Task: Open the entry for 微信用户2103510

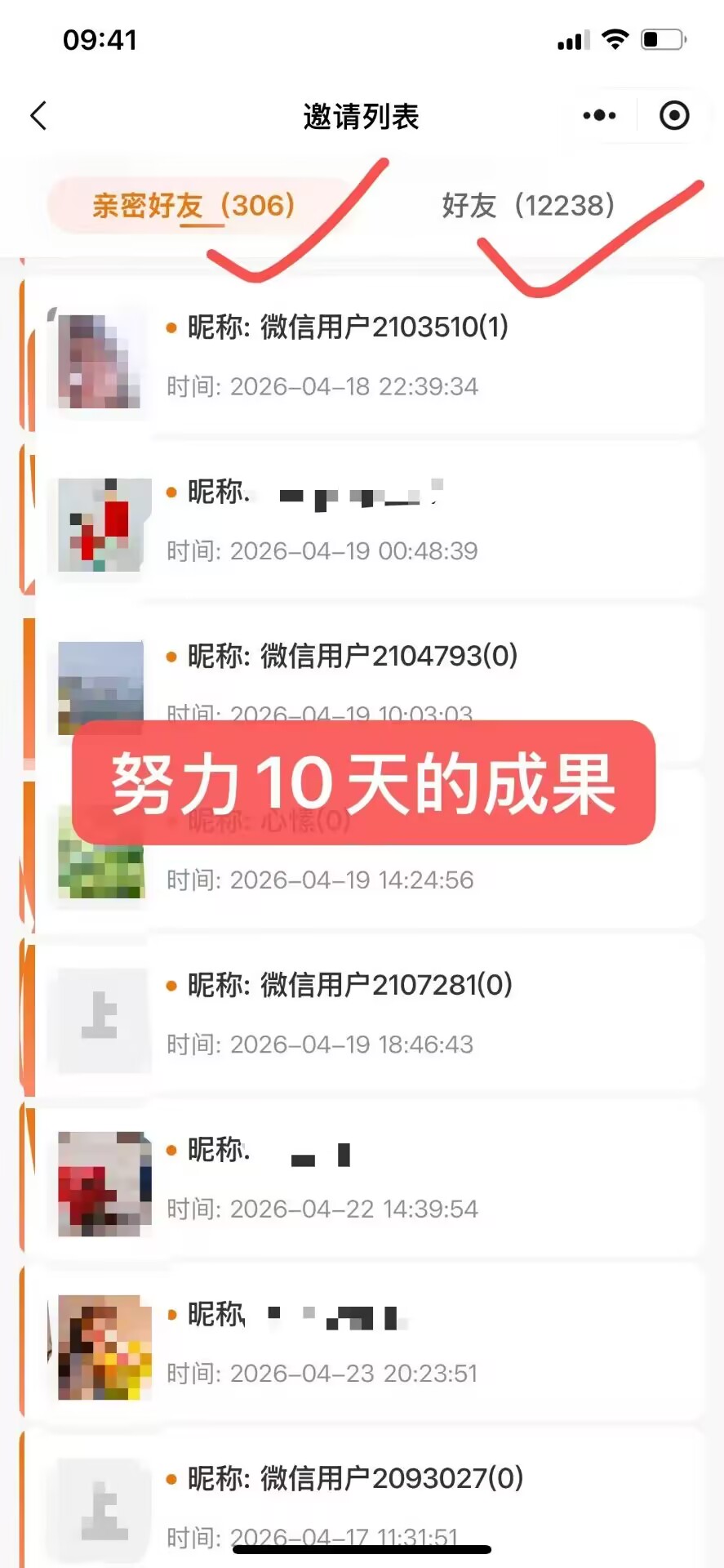Action: [370, 356]
